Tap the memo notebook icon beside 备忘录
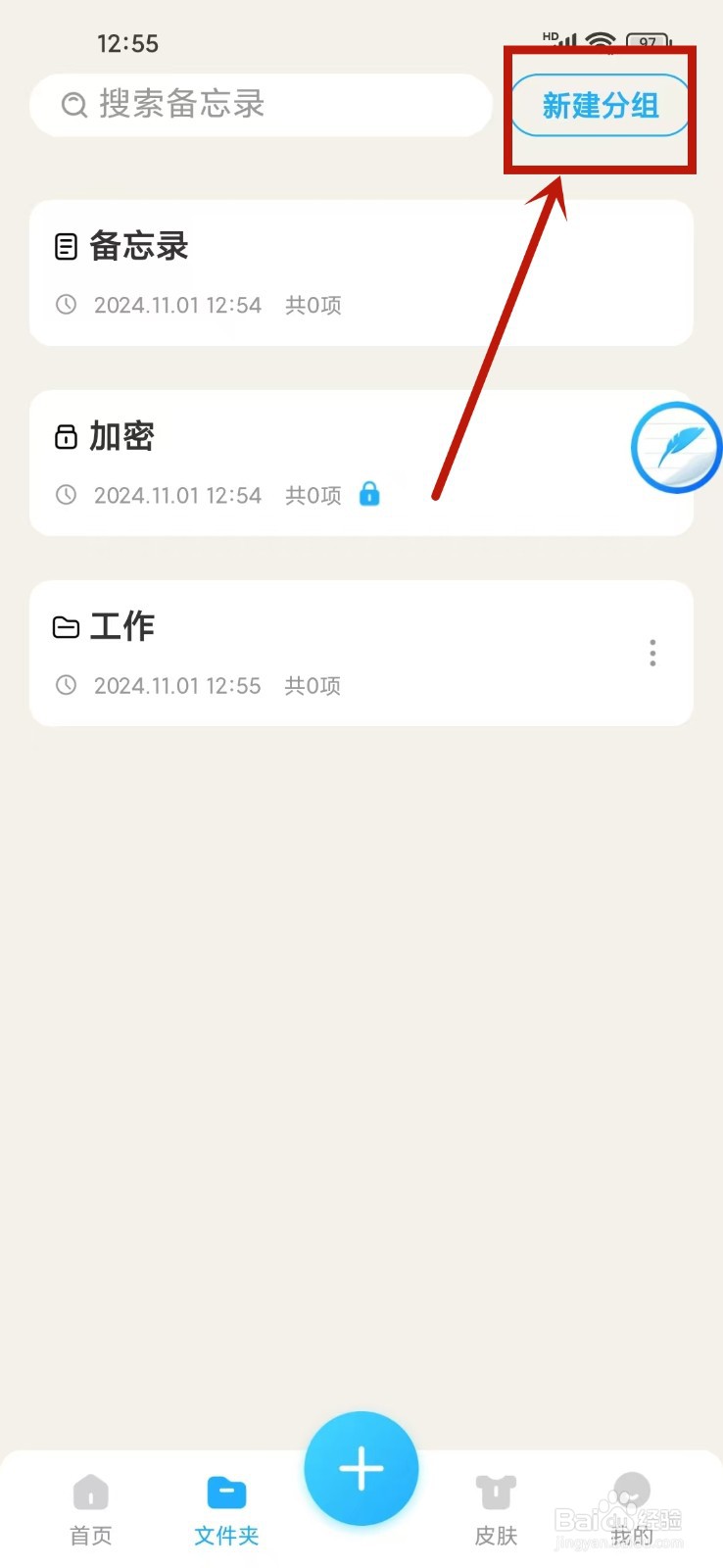This screenshot has width=723, height=1568. (x=65, y=246)
